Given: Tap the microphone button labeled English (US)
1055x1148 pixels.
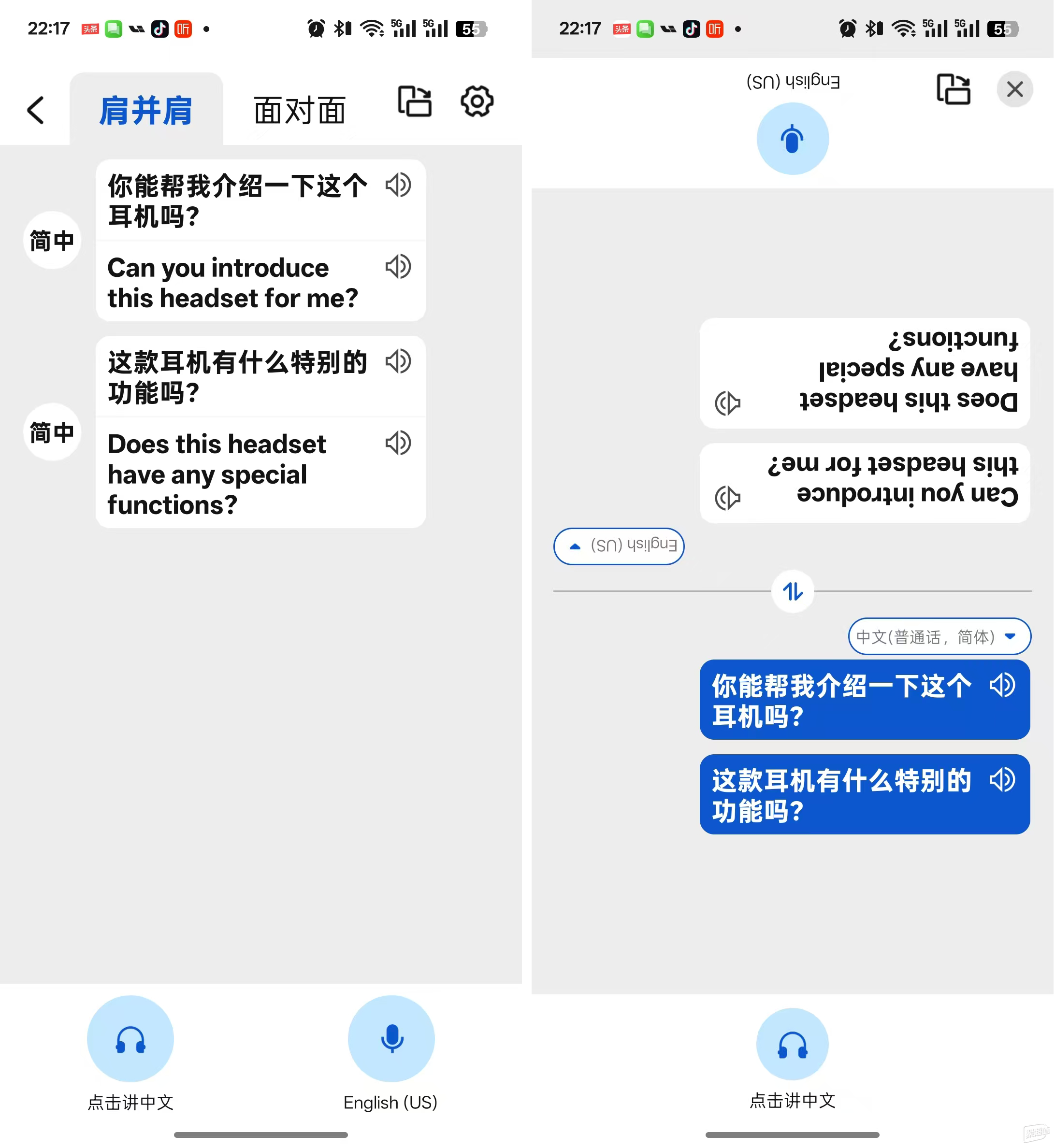Looking at the screenshot, I should 391,1038.
